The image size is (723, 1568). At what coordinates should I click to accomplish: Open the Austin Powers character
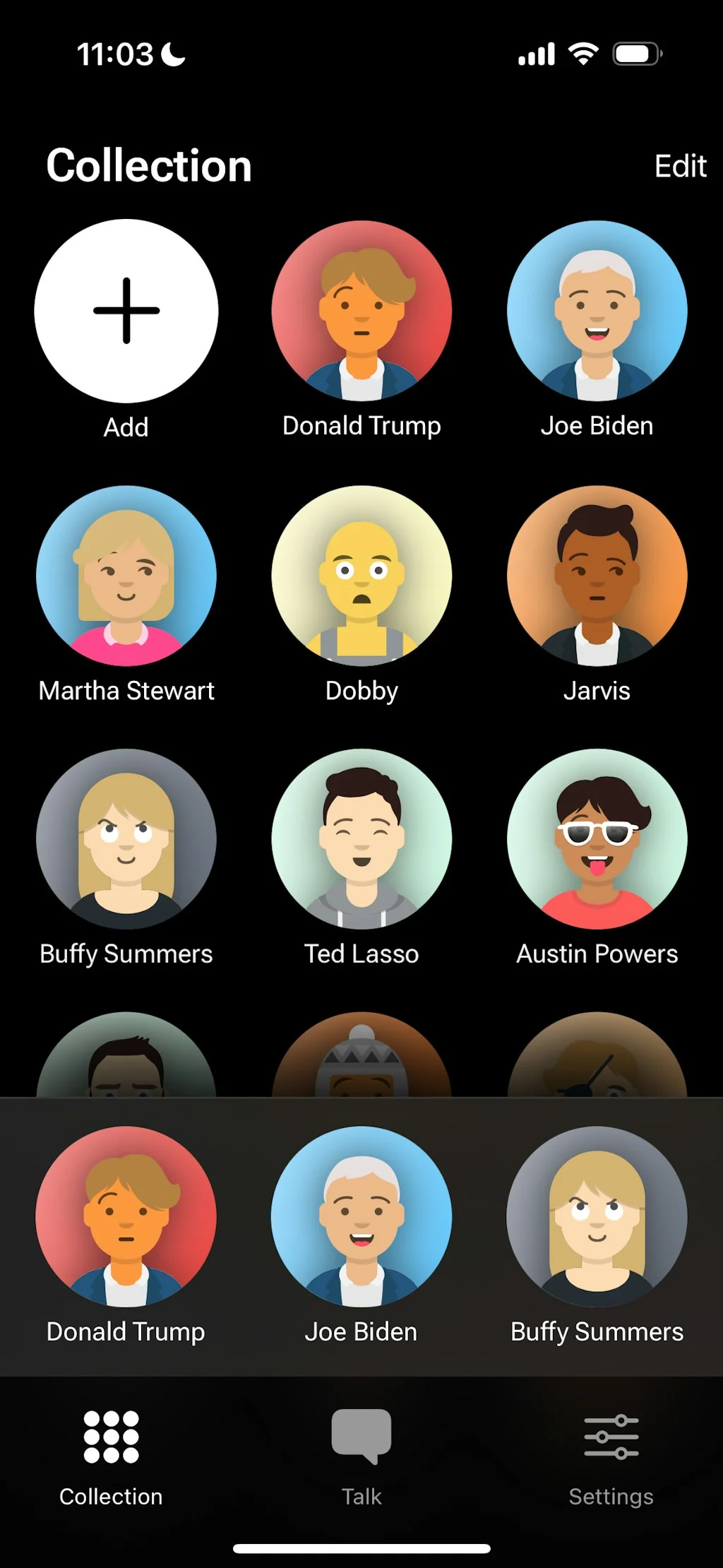597,839
